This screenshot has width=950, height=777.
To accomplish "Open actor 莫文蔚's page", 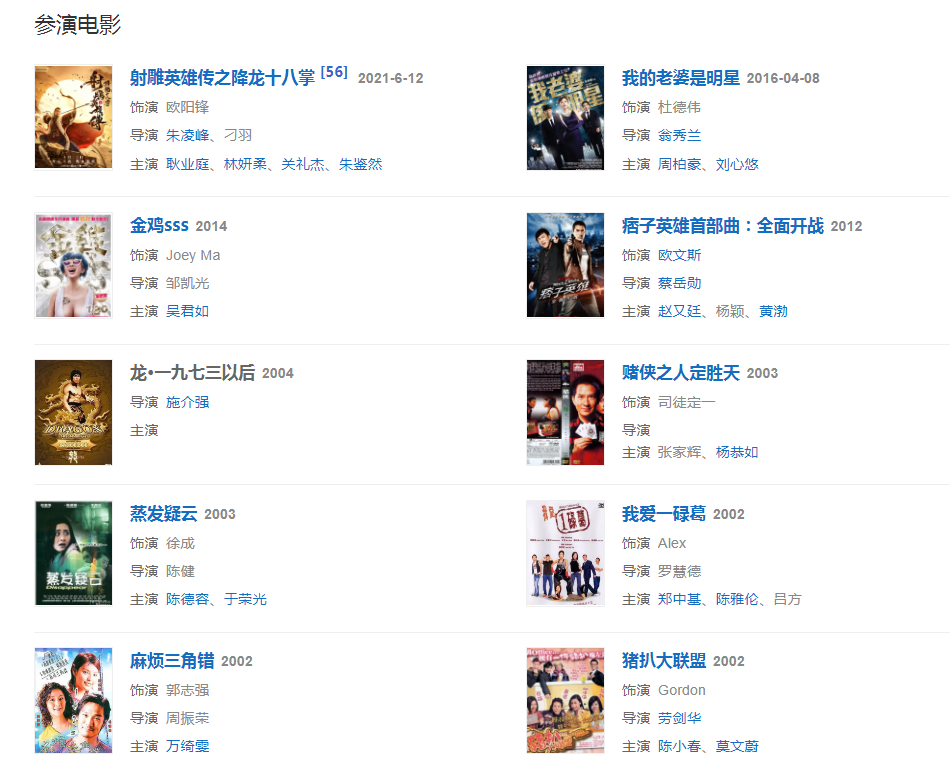I will (x=737, y=746).
